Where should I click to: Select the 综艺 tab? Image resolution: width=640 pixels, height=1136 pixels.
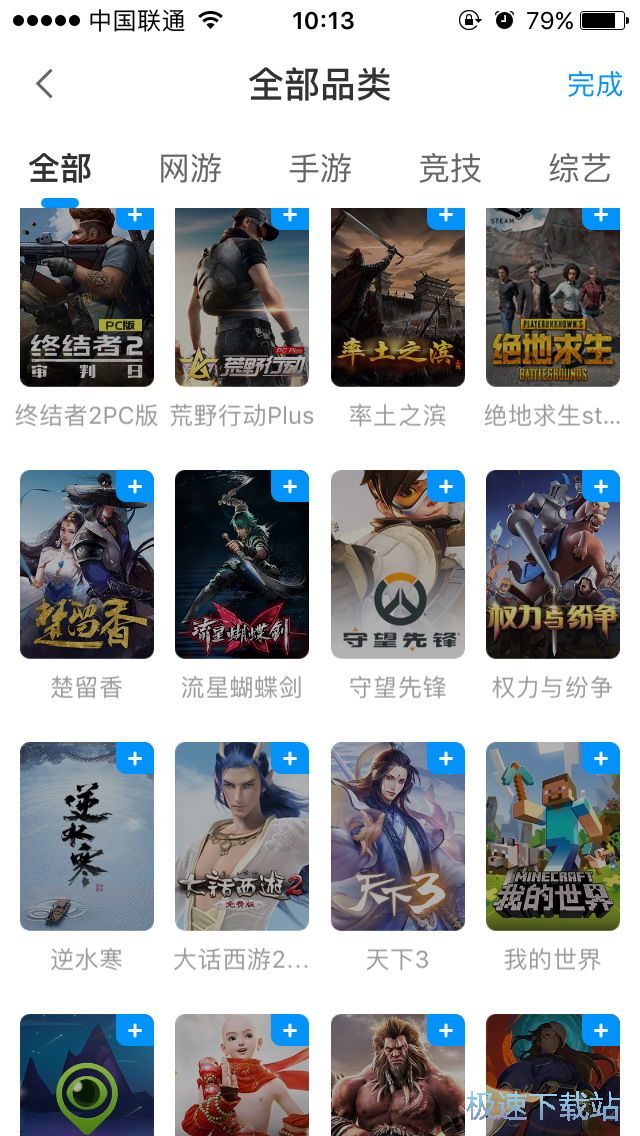579,169
